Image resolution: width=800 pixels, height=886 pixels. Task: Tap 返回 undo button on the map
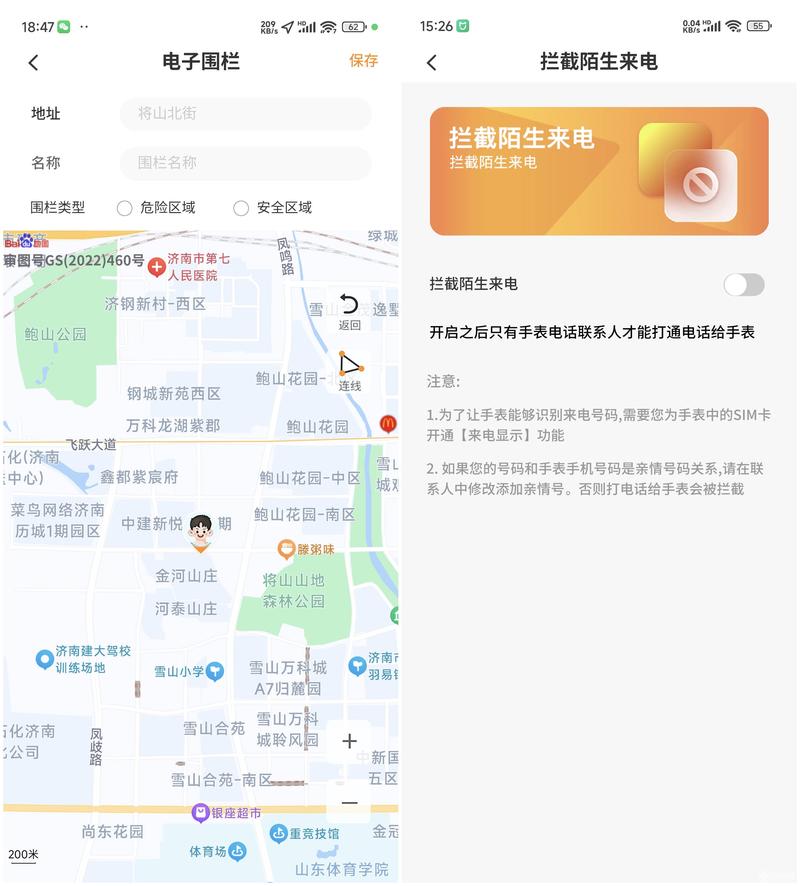tap(349, 310)
